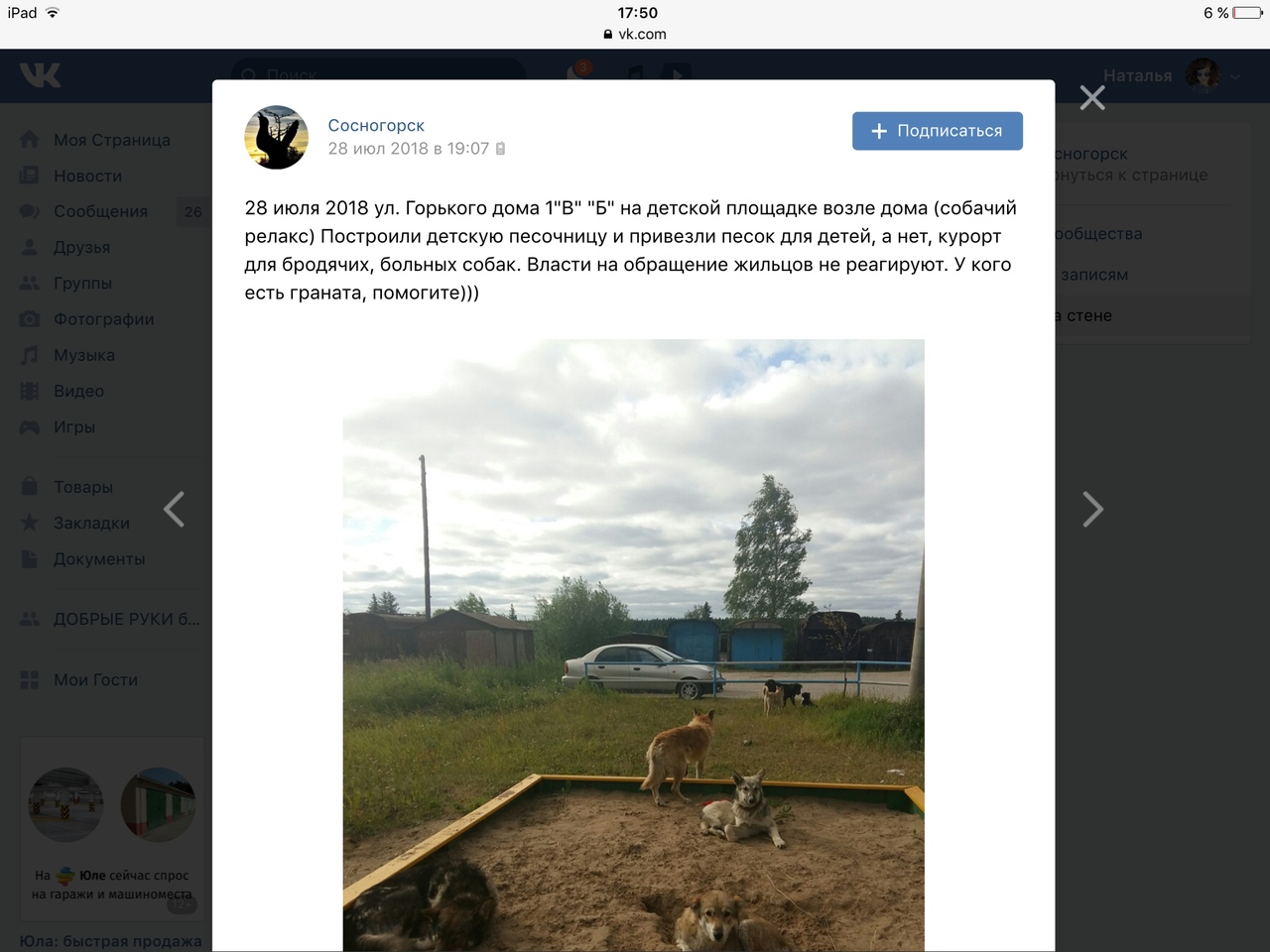Open Сообщения messages
The width and height of the screenshot is (1270, 952).
click(99, 211)
